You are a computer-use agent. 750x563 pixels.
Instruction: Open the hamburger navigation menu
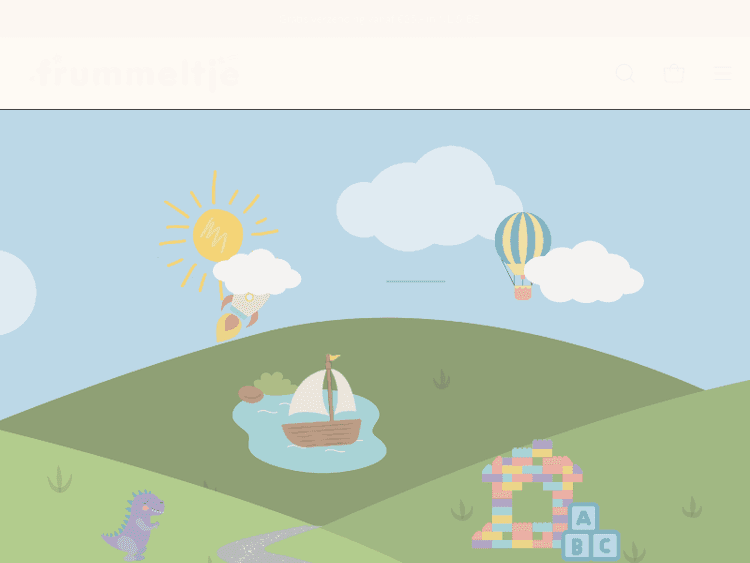coord(722,73)
